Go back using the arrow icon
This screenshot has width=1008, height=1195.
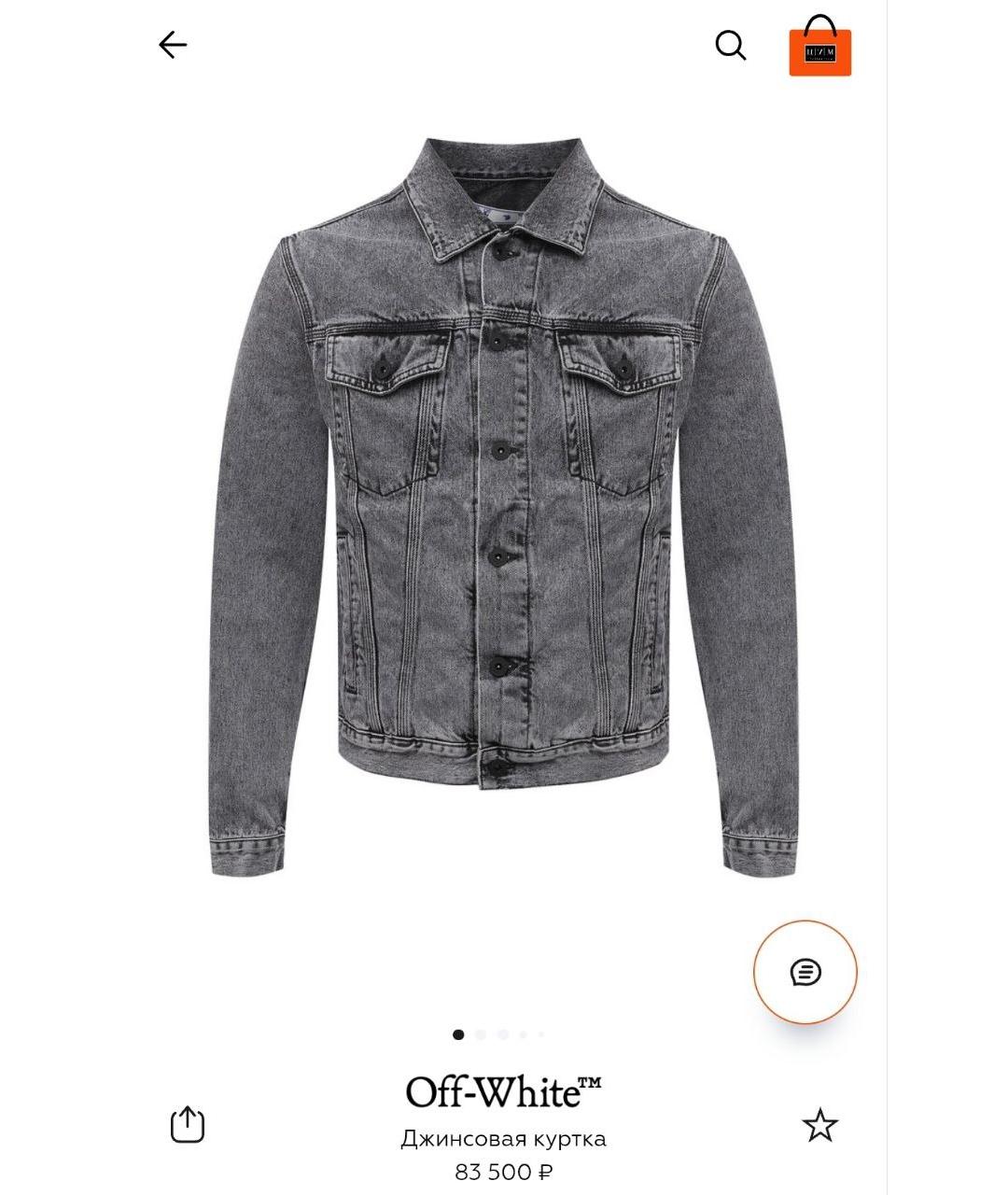173,45
